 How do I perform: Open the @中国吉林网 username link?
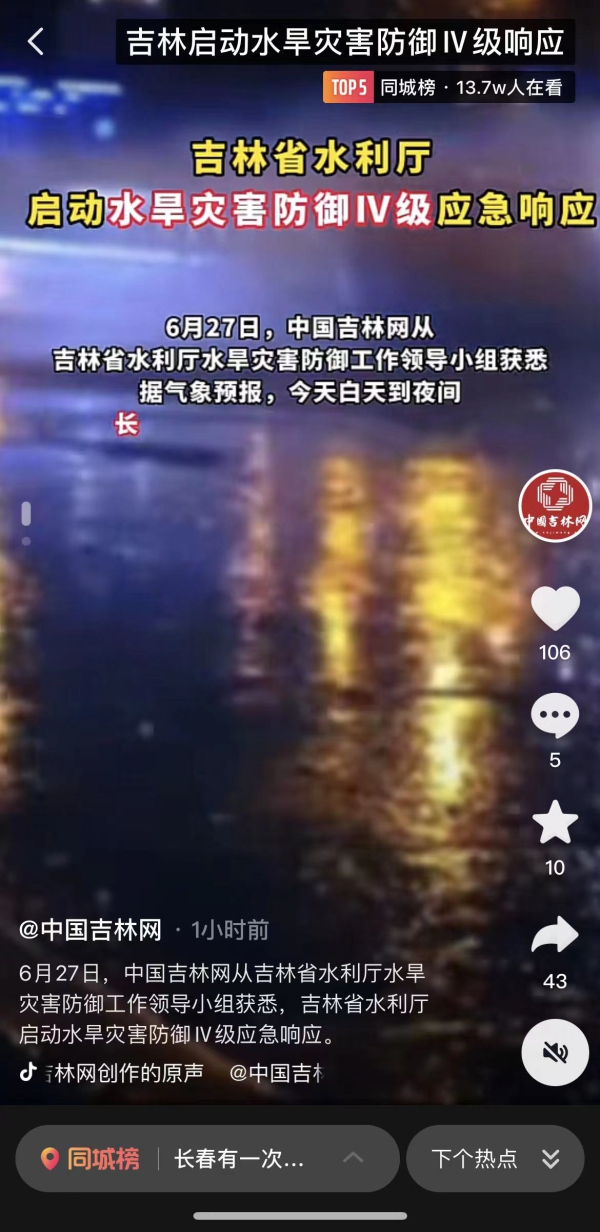tap(90, 930)
